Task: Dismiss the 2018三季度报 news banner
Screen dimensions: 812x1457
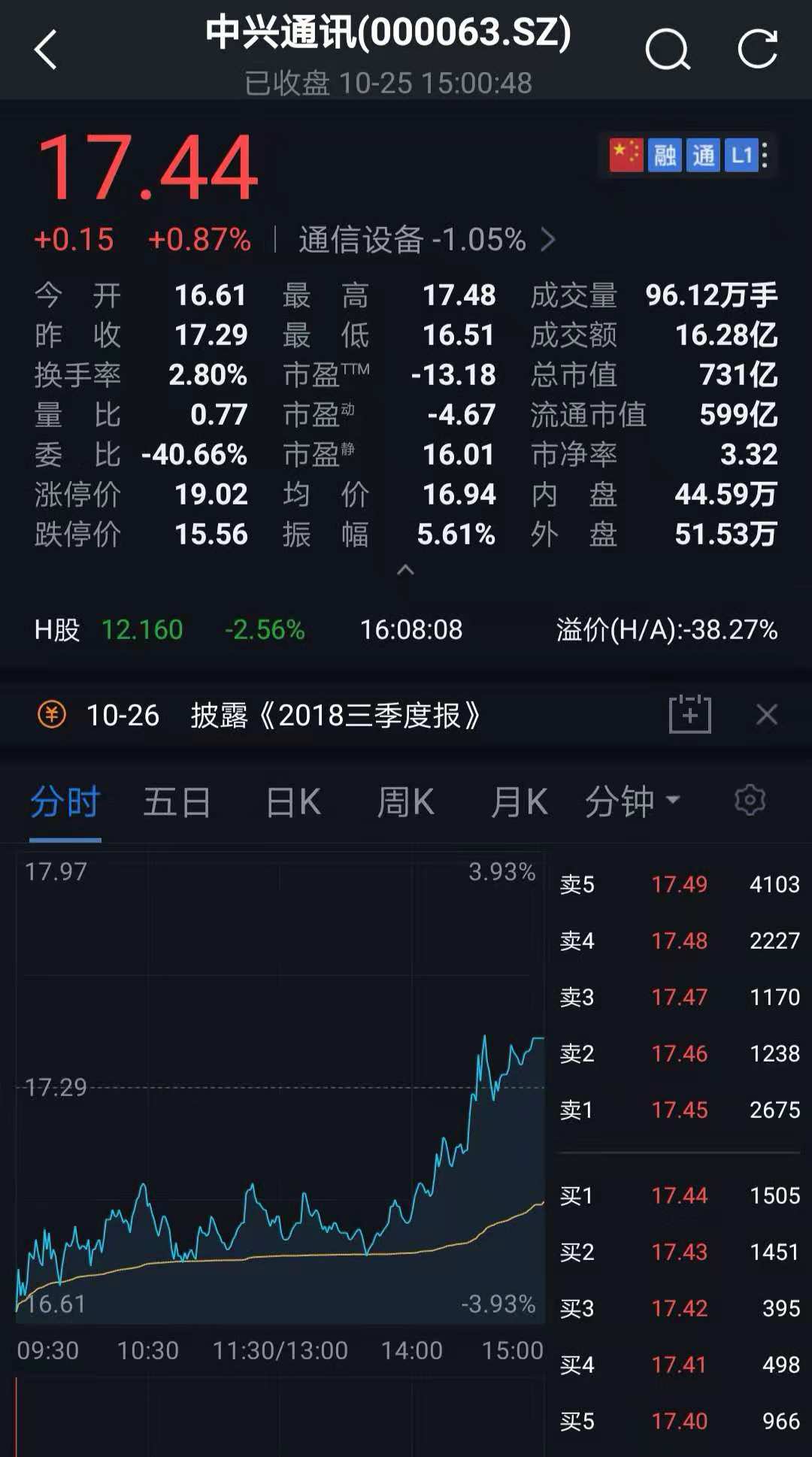Action: click(x=766, y=714)
